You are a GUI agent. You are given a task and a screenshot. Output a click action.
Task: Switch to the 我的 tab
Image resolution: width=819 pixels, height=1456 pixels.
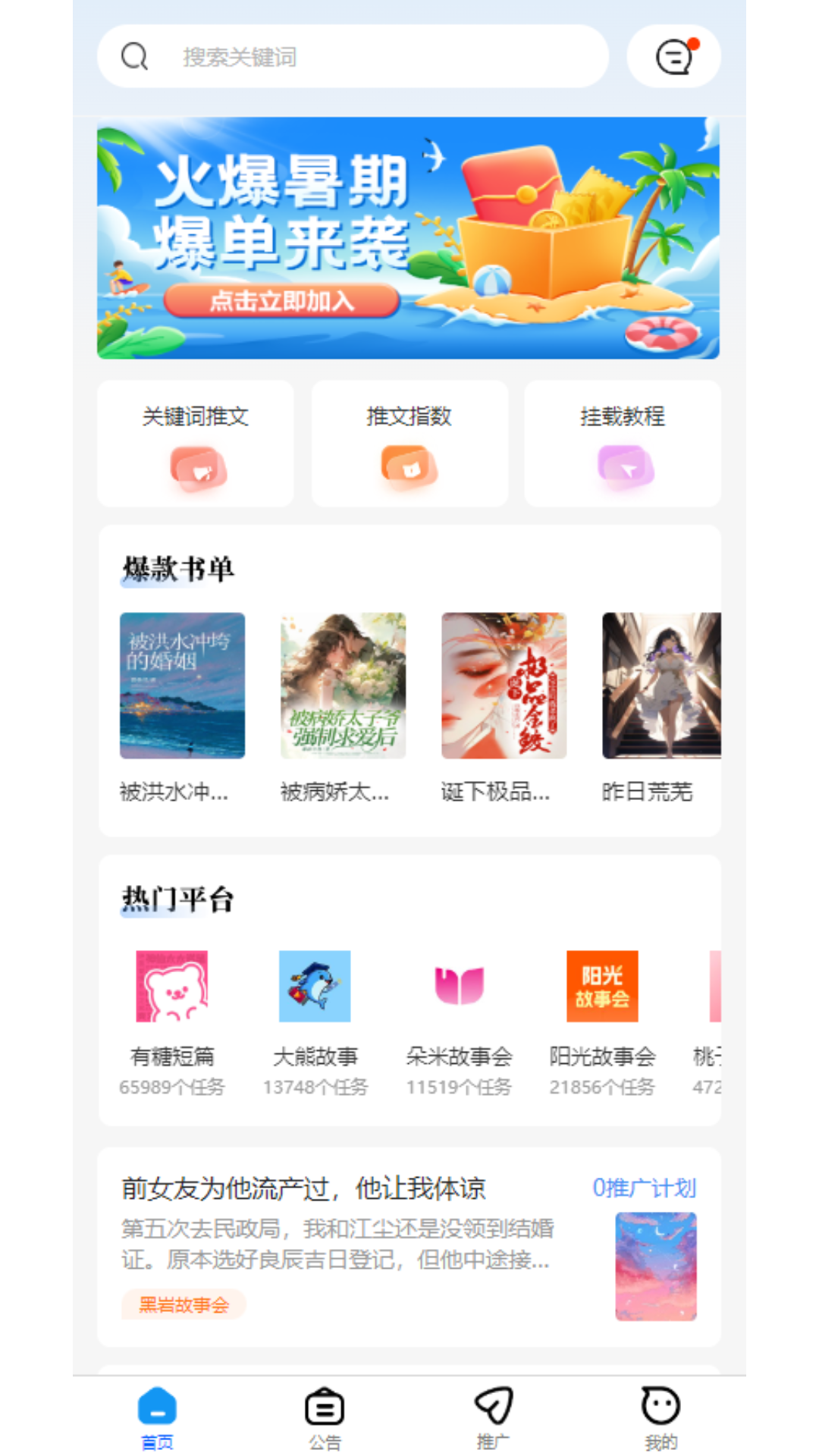coord(661,1417)
